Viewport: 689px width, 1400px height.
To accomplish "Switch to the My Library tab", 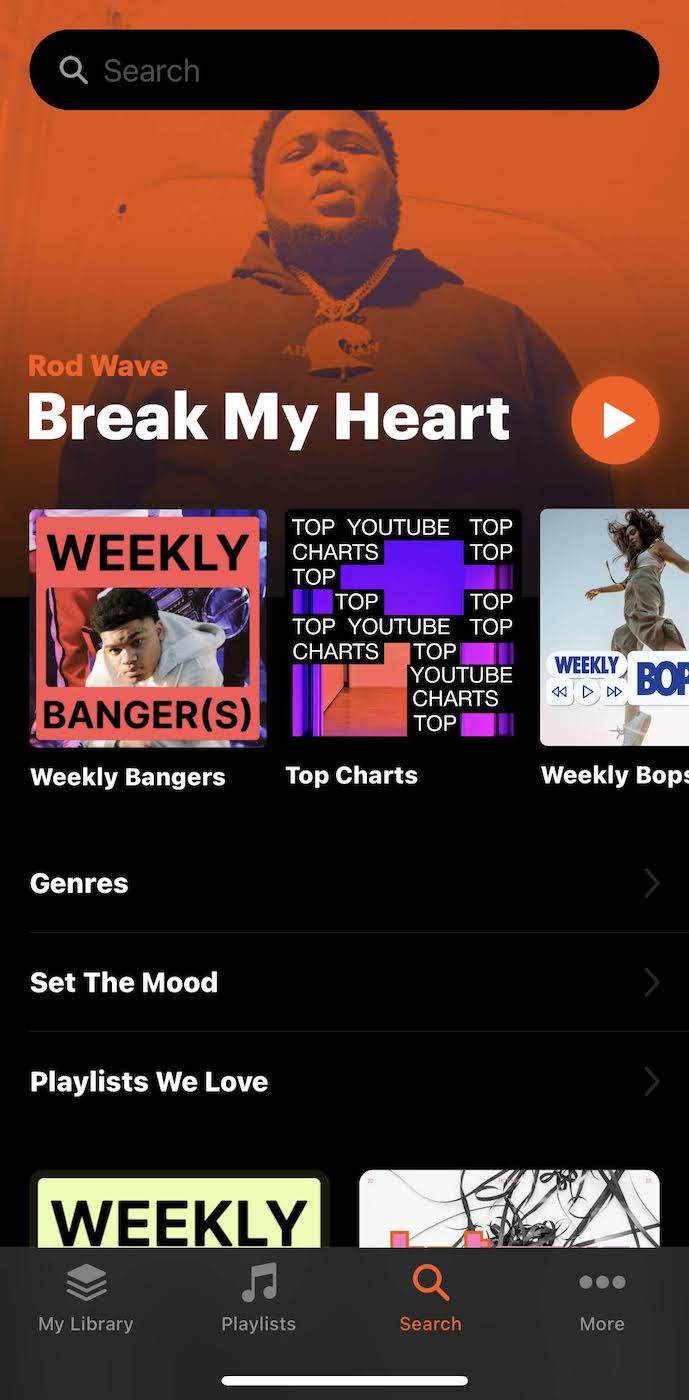I will tap(86, 1297).
